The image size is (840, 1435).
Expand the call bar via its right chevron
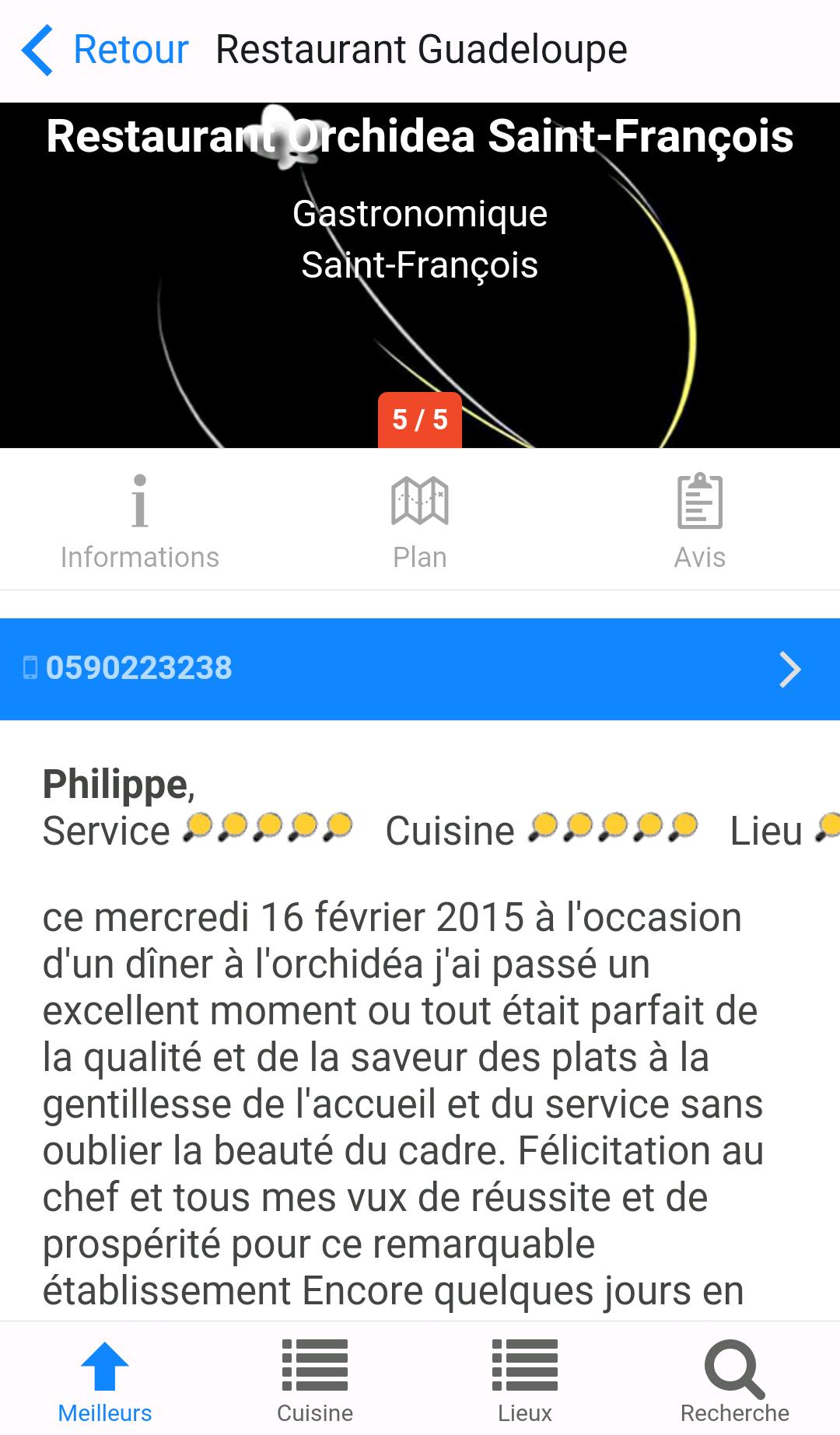coord(789,669)
